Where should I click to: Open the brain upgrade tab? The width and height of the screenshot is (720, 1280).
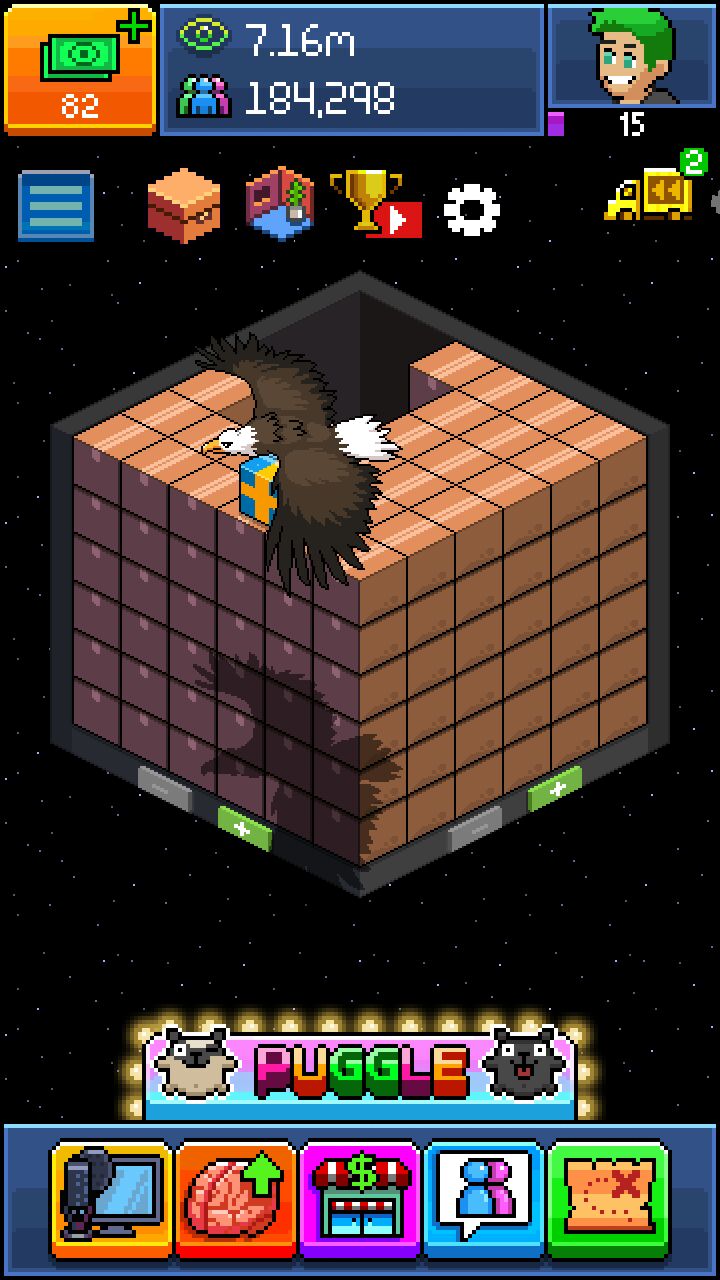point(236,1199)
